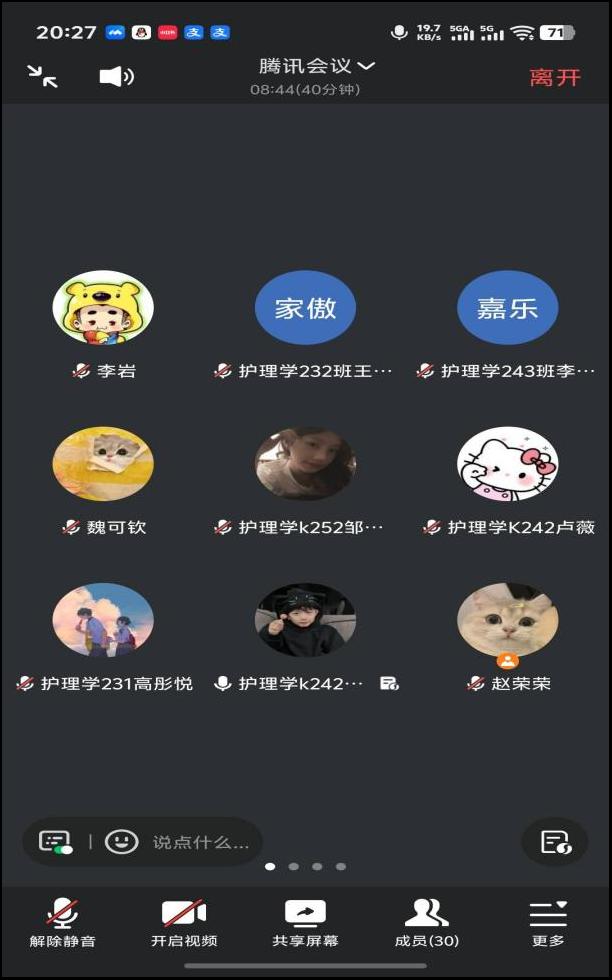Turn on camera with 开启视频
The width and height of the screenshot is (612, 980).
tap(184, 922)
